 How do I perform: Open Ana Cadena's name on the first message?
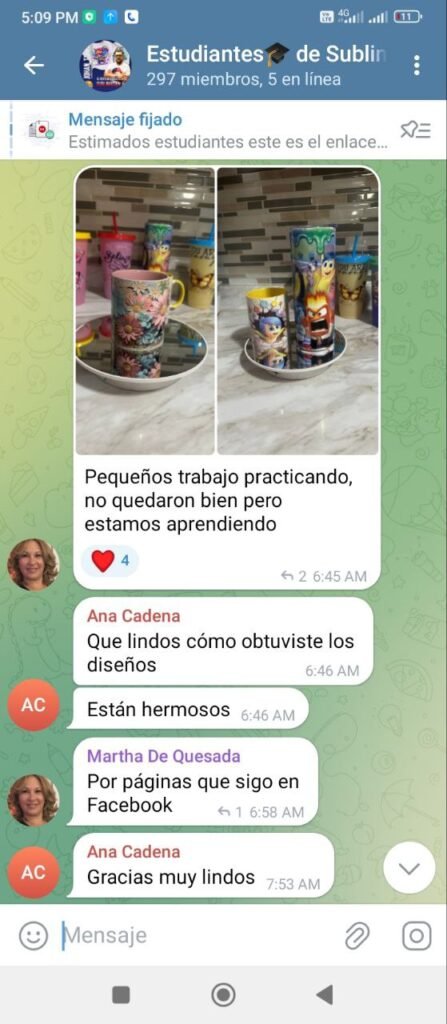[133, 615]
